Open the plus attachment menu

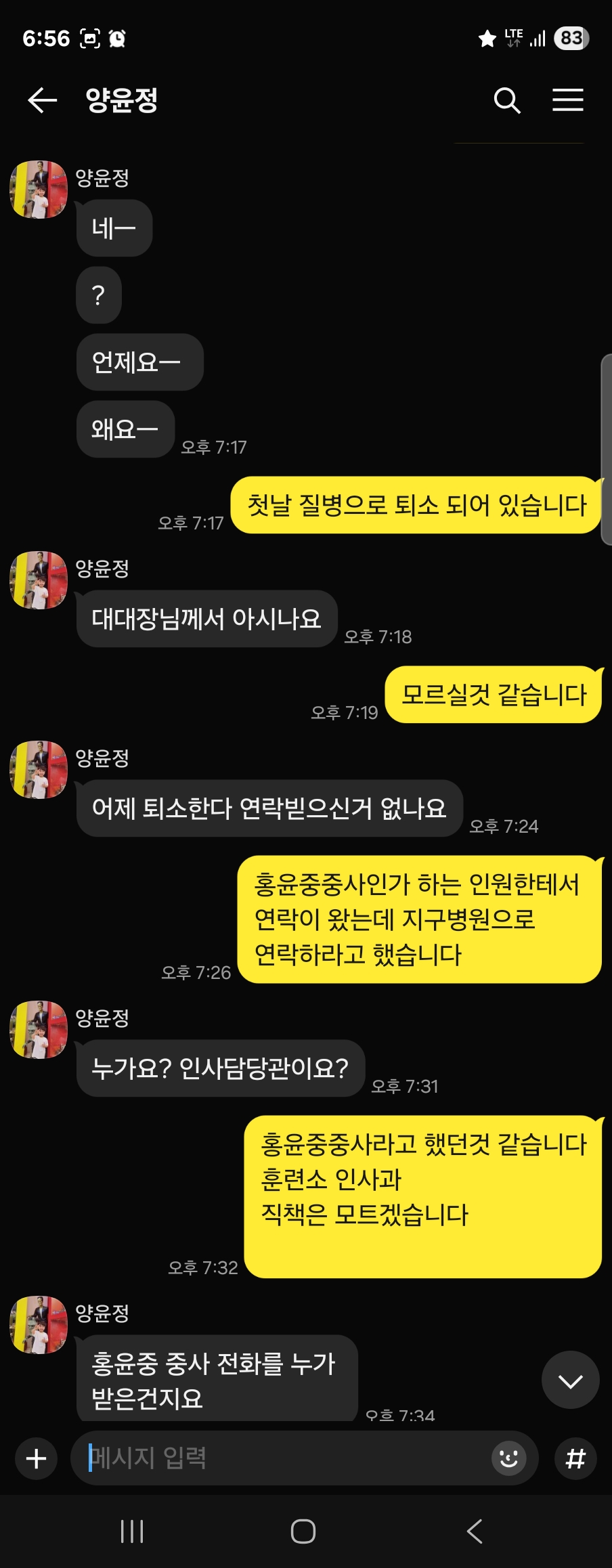tap(37, 1458)
